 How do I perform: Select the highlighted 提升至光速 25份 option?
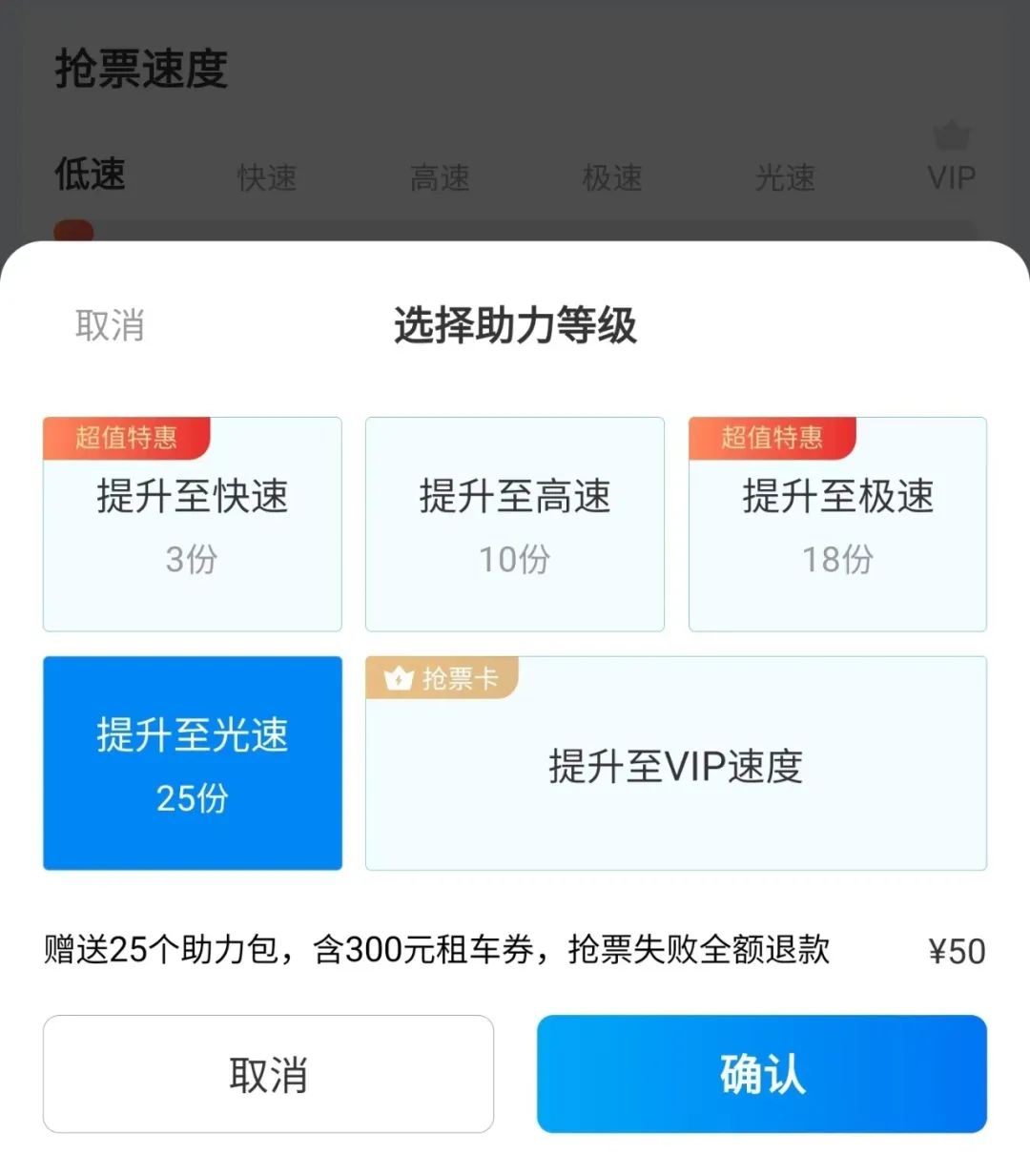pos(191,763)
